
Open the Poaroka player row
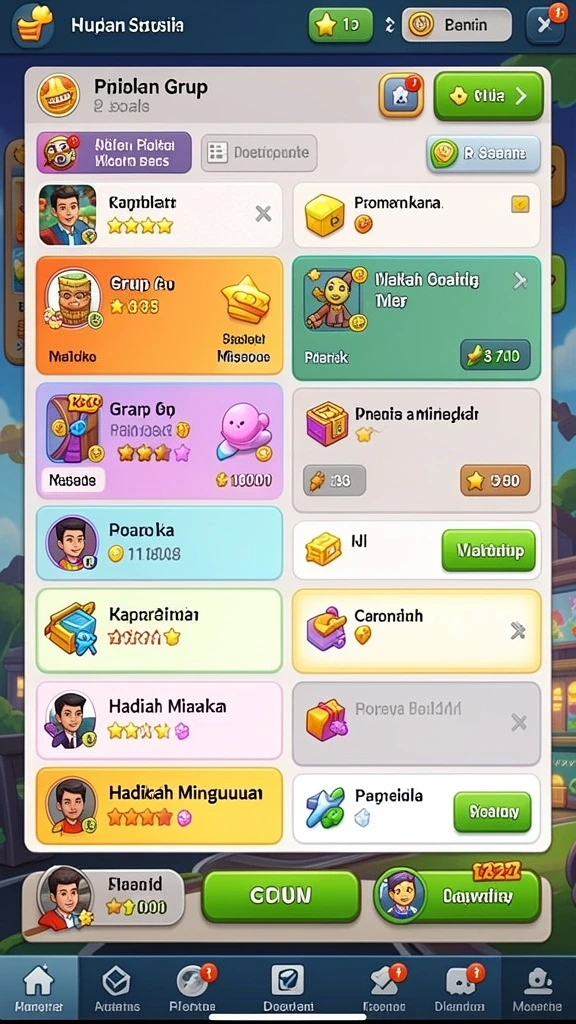click(159, 543)
